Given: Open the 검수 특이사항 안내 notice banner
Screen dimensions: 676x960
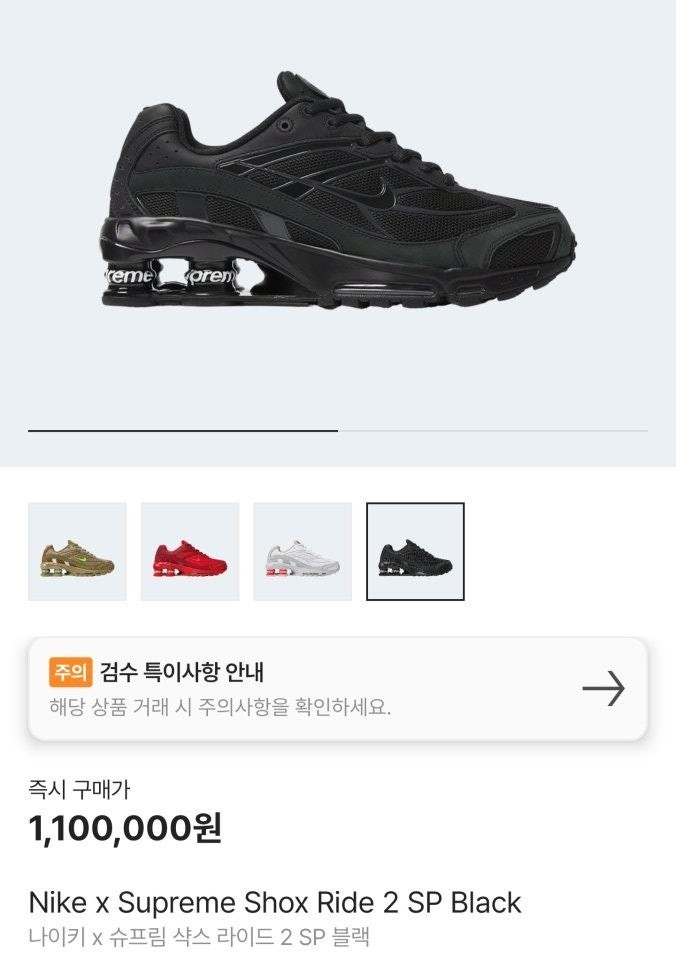Looking at the screenshot, I should coord(337,689).
